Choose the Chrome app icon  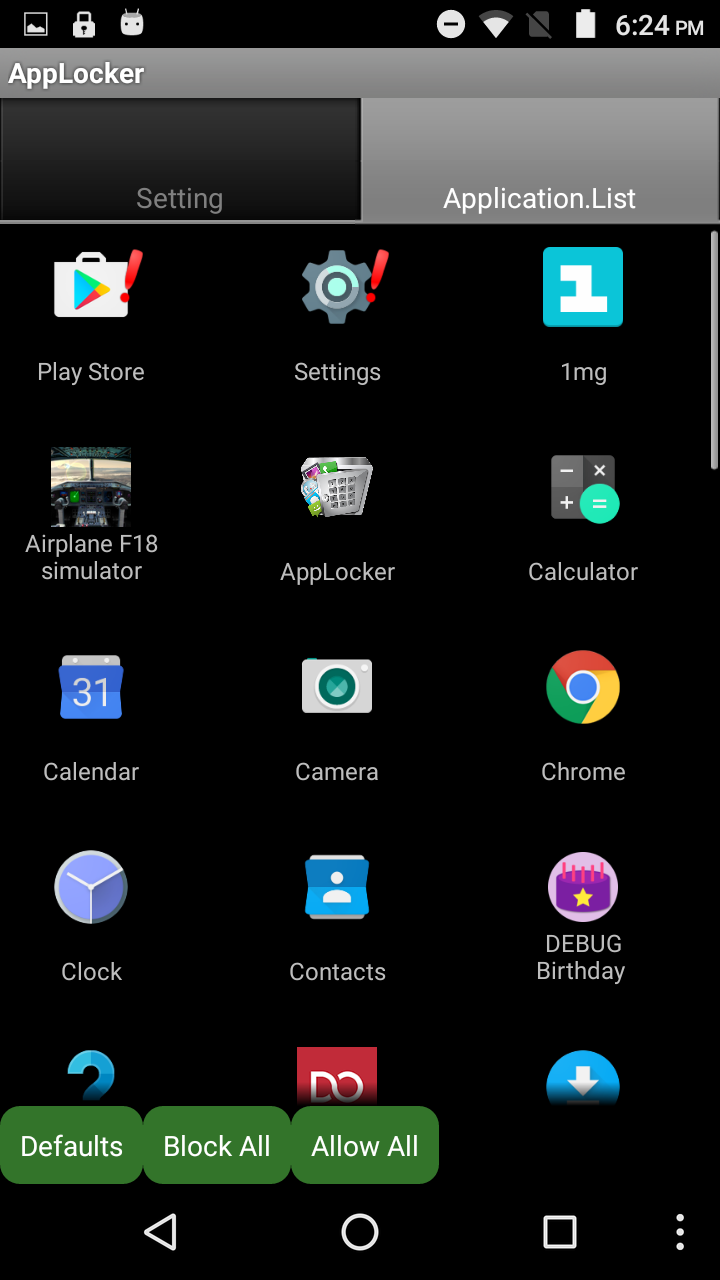click(x=583, y=687)
